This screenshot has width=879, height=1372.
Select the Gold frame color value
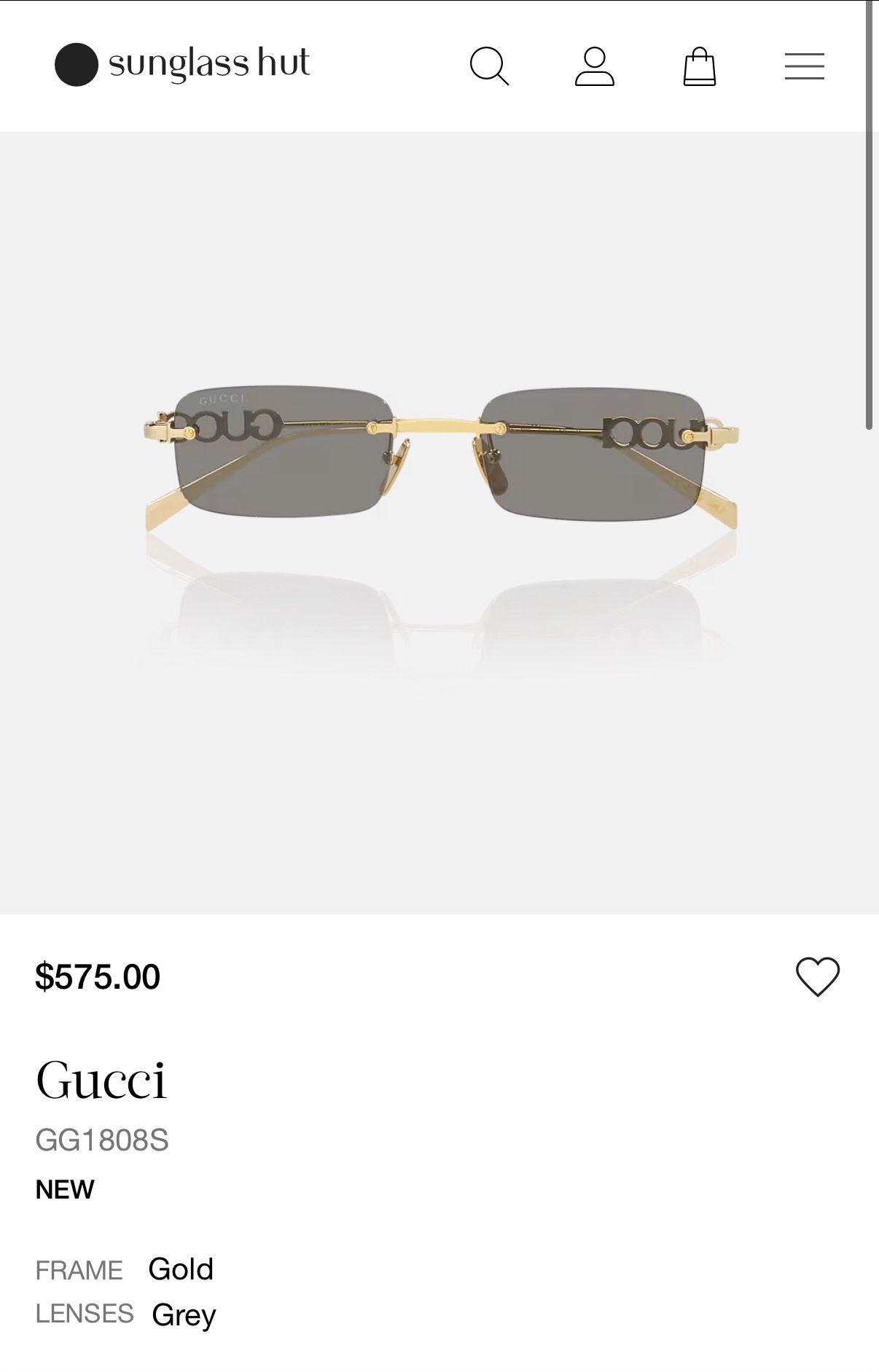tap(181, 1268)
